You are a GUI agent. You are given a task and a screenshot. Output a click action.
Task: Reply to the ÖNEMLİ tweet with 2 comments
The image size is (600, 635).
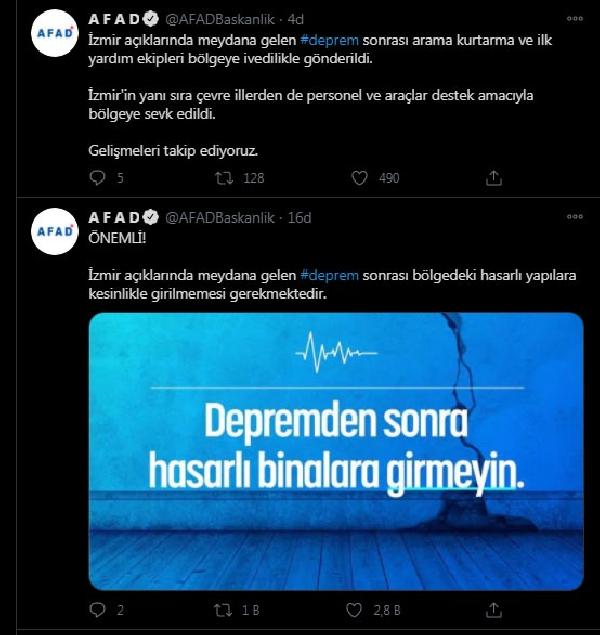[97, 610]
